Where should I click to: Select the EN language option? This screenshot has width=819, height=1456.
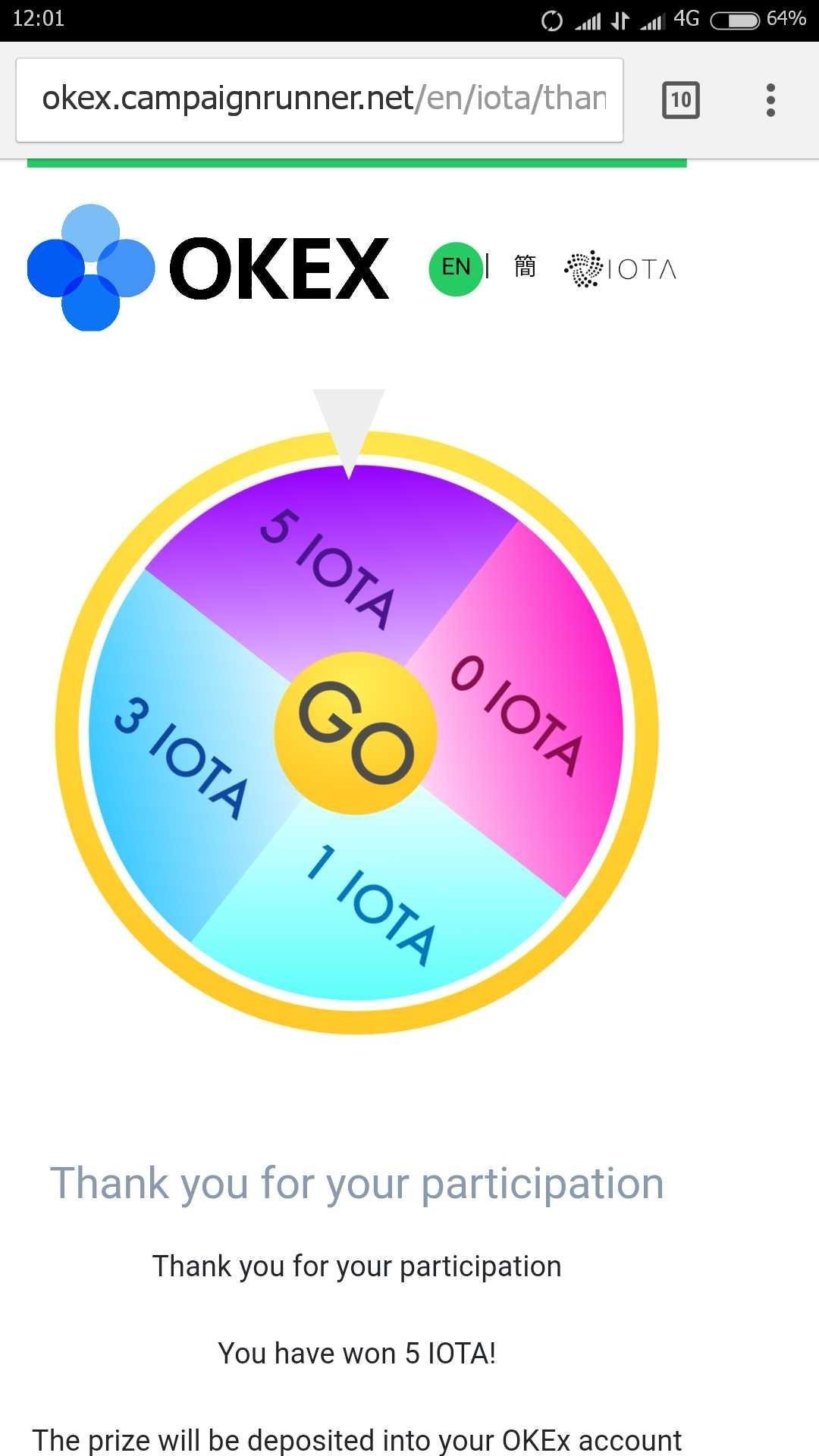pyautogui.click(x=456, y=268)
